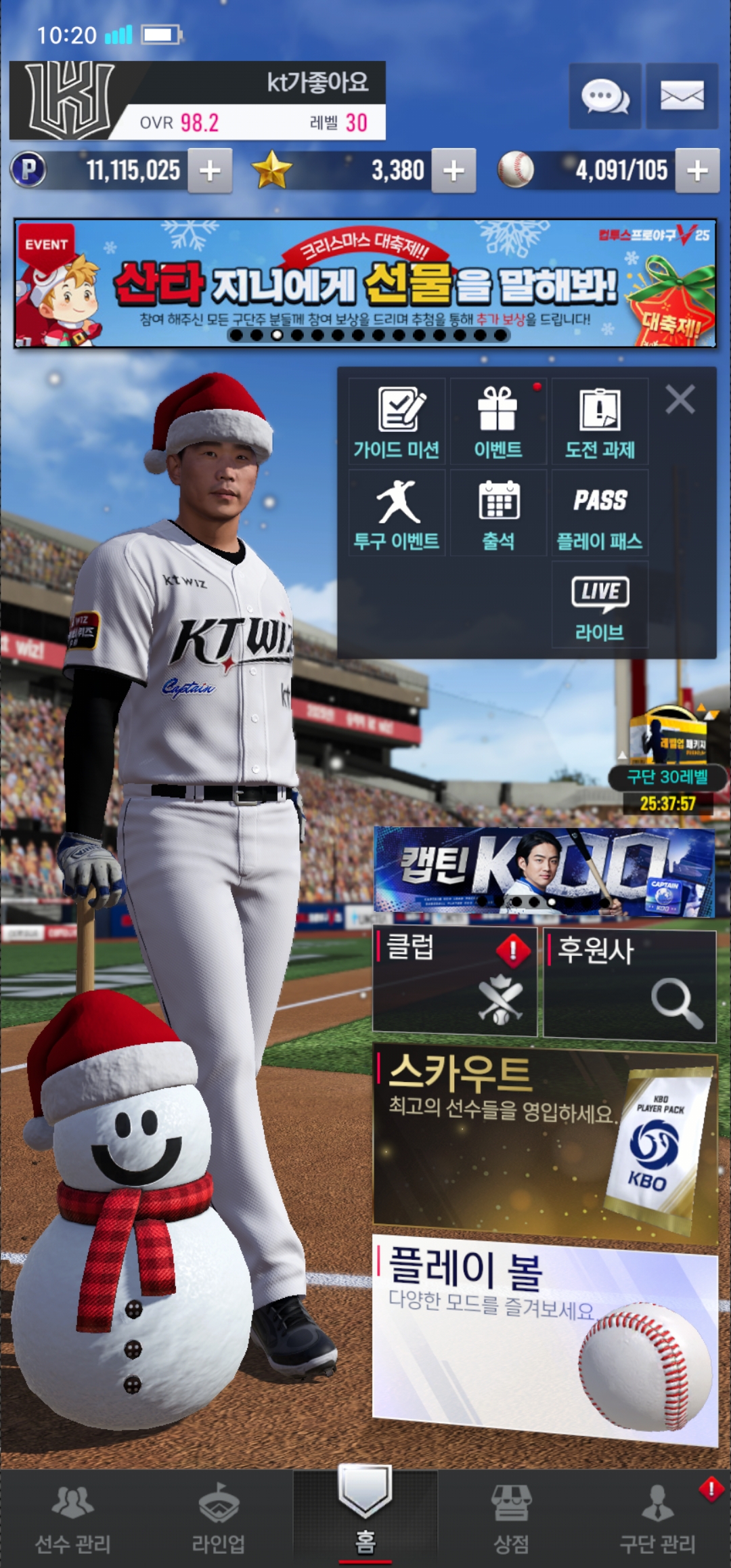Go to 상점 shop tab

click(511, 1519)
